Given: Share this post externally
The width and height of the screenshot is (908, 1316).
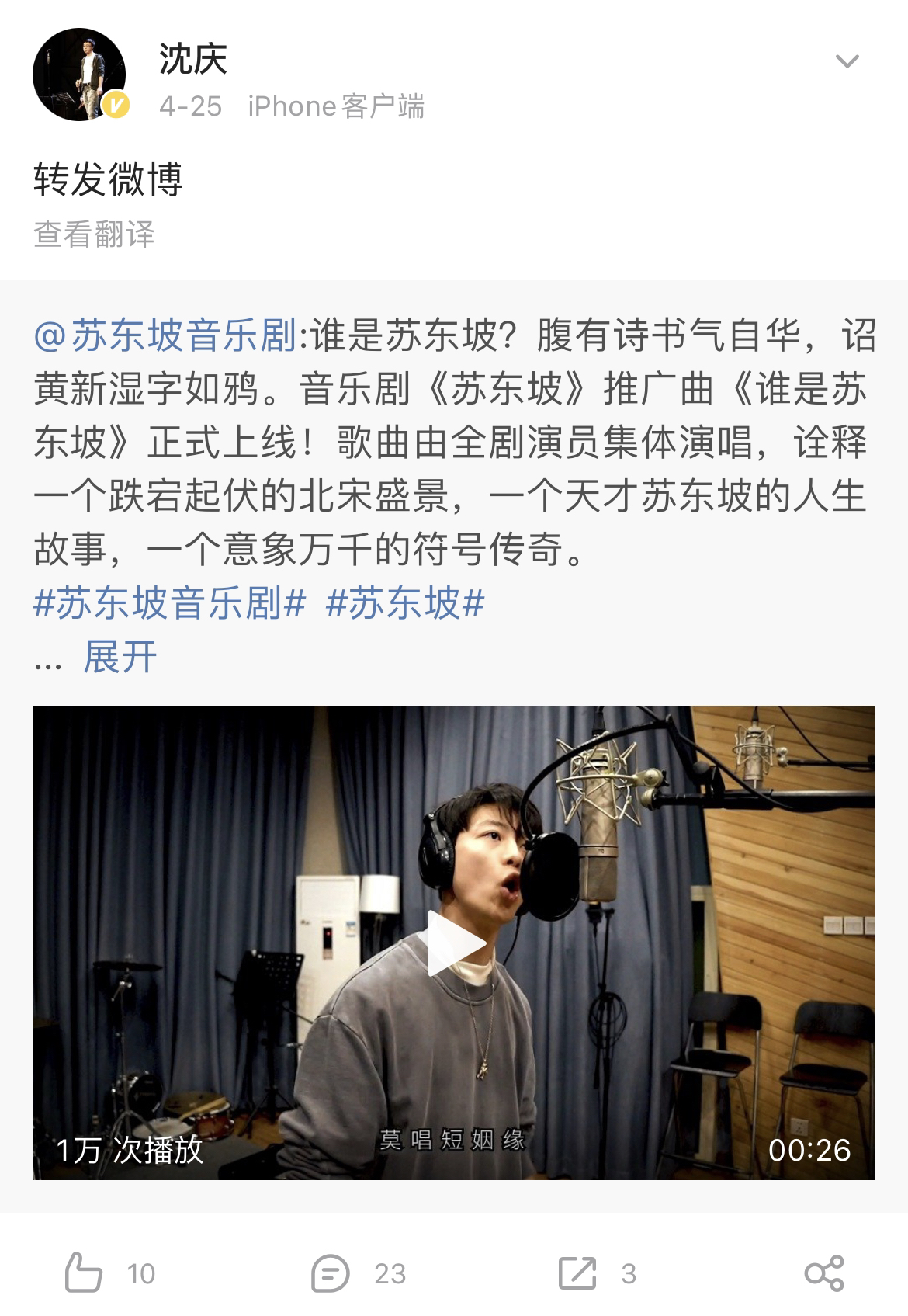Looking at the screenshot, I should tap(823, 1273).
